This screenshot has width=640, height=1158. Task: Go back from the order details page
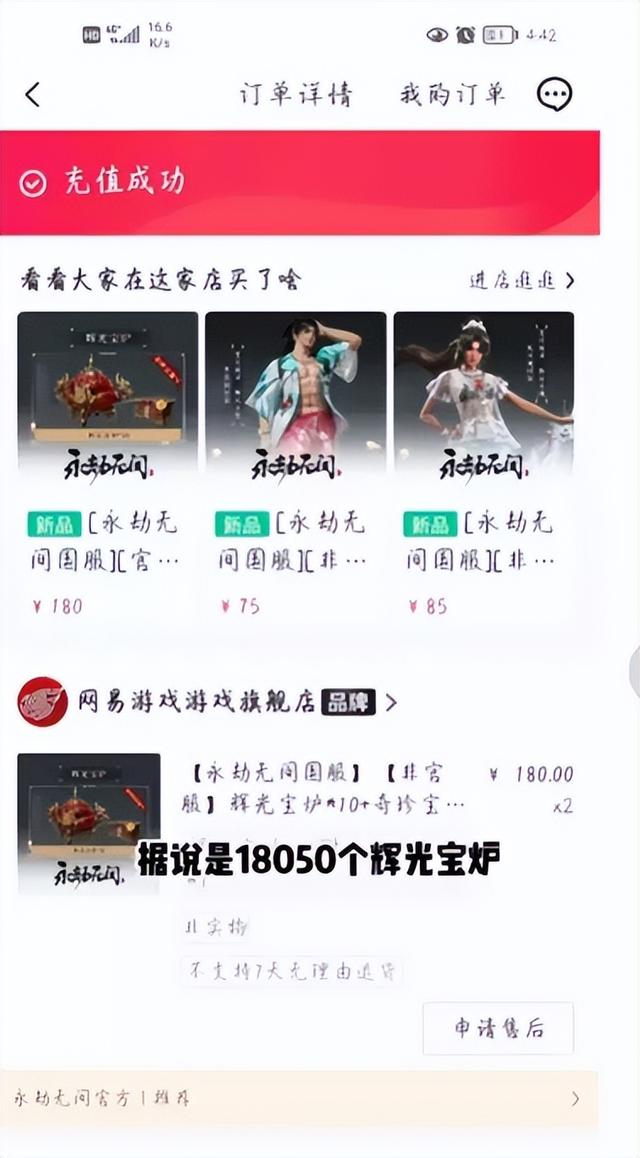[33, 95]
